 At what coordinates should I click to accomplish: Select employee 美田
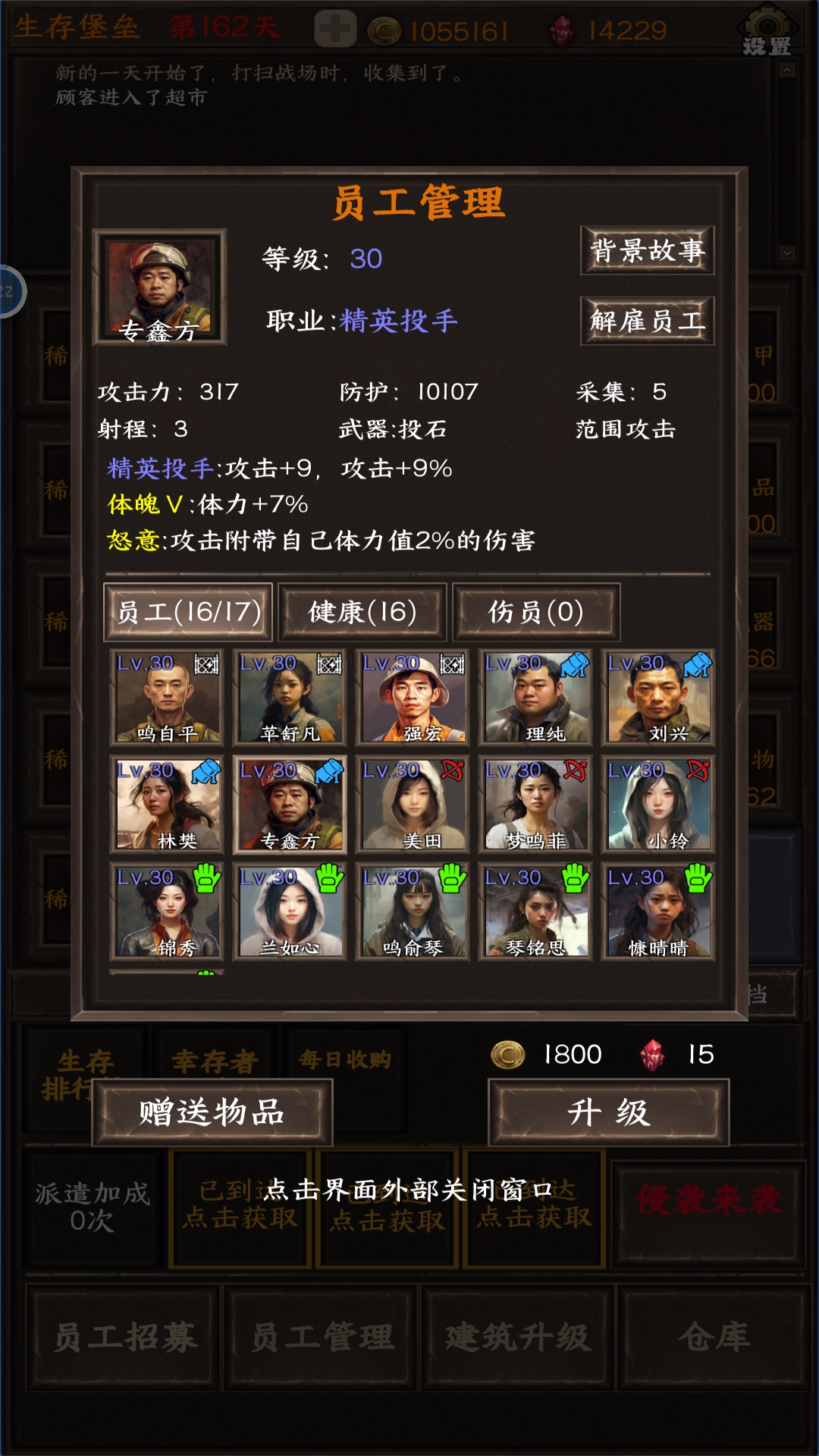pos(413,805)
